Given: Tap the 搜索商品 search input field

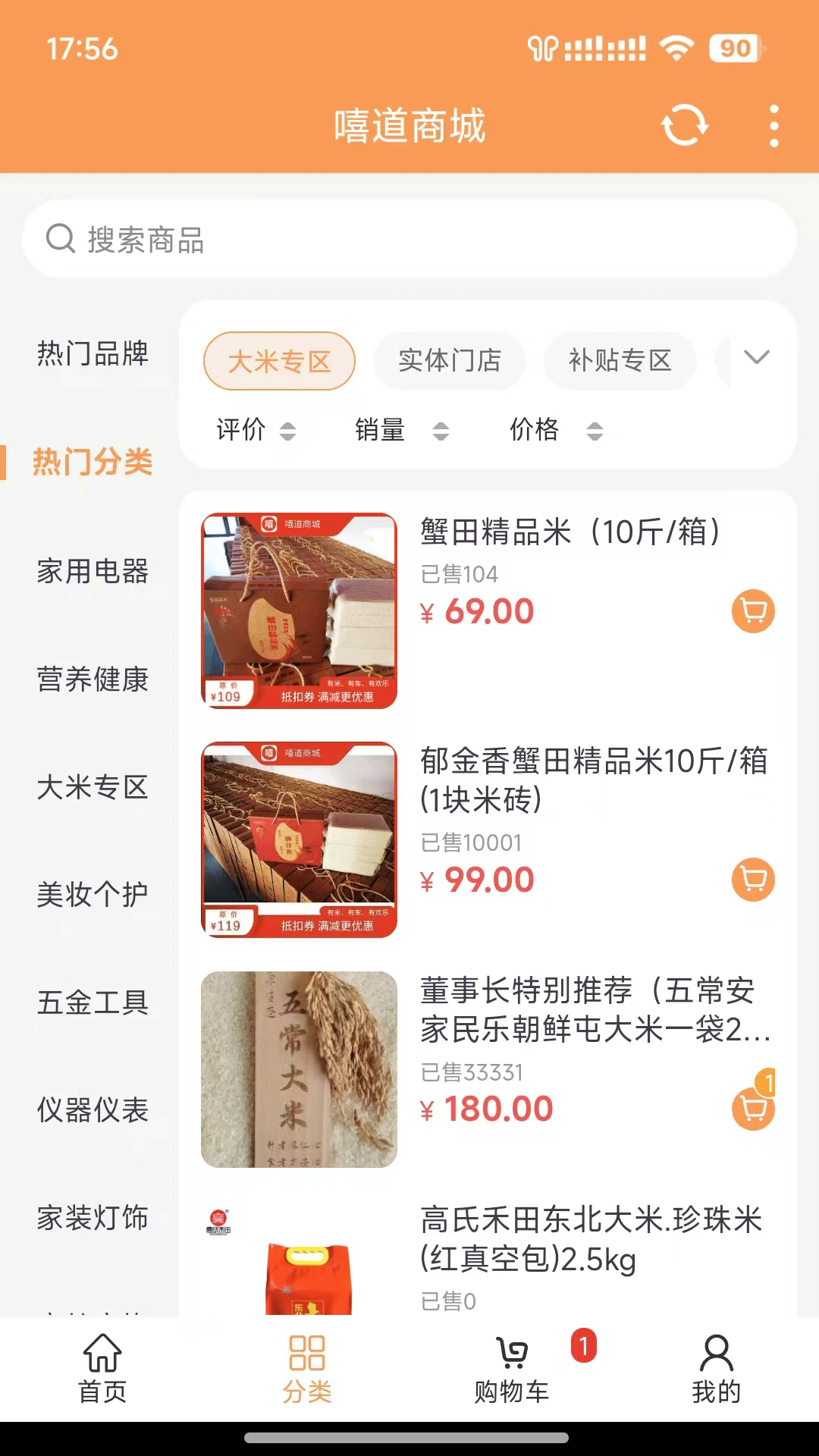Looking at the screenshot, I should pos(303,240).
